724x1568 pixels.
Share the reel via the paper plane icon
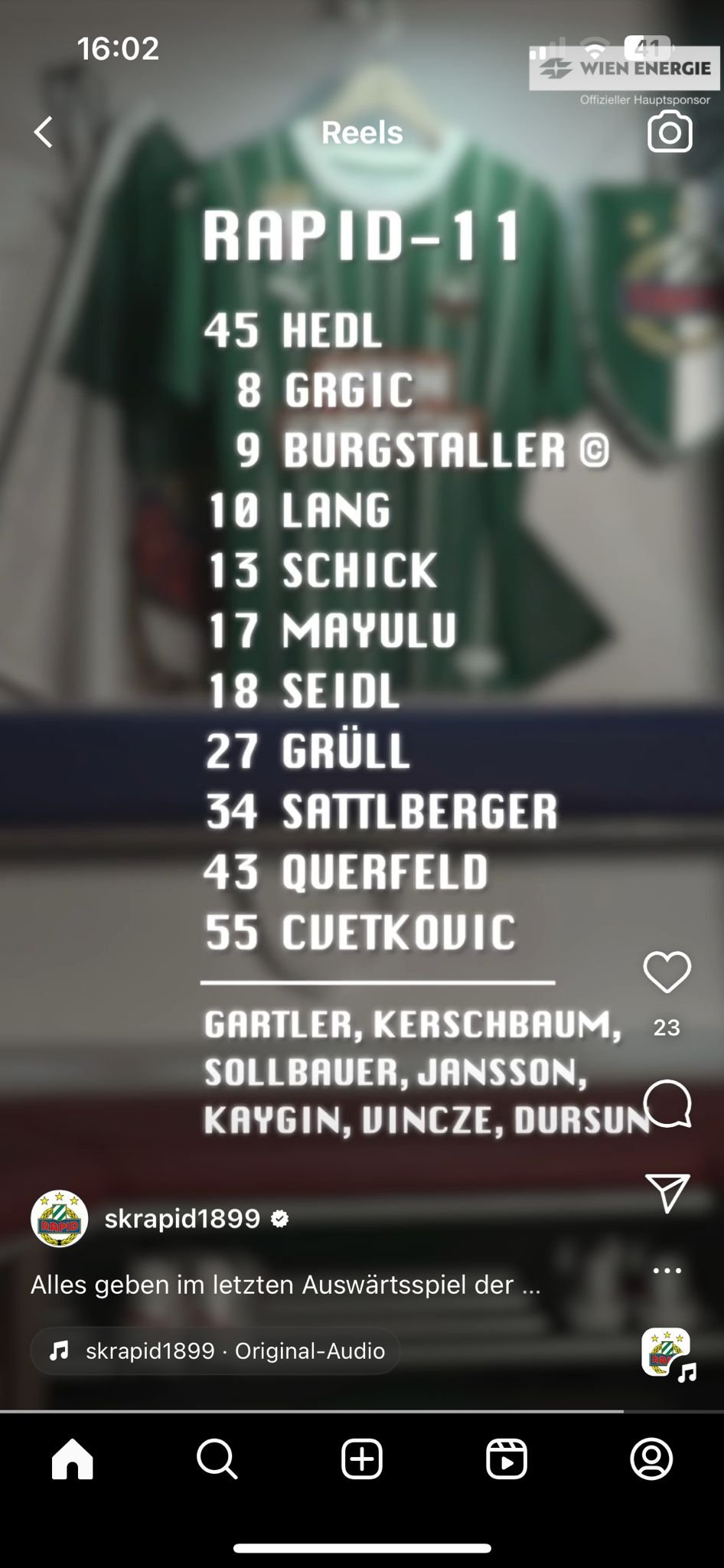coord(667,1192)
